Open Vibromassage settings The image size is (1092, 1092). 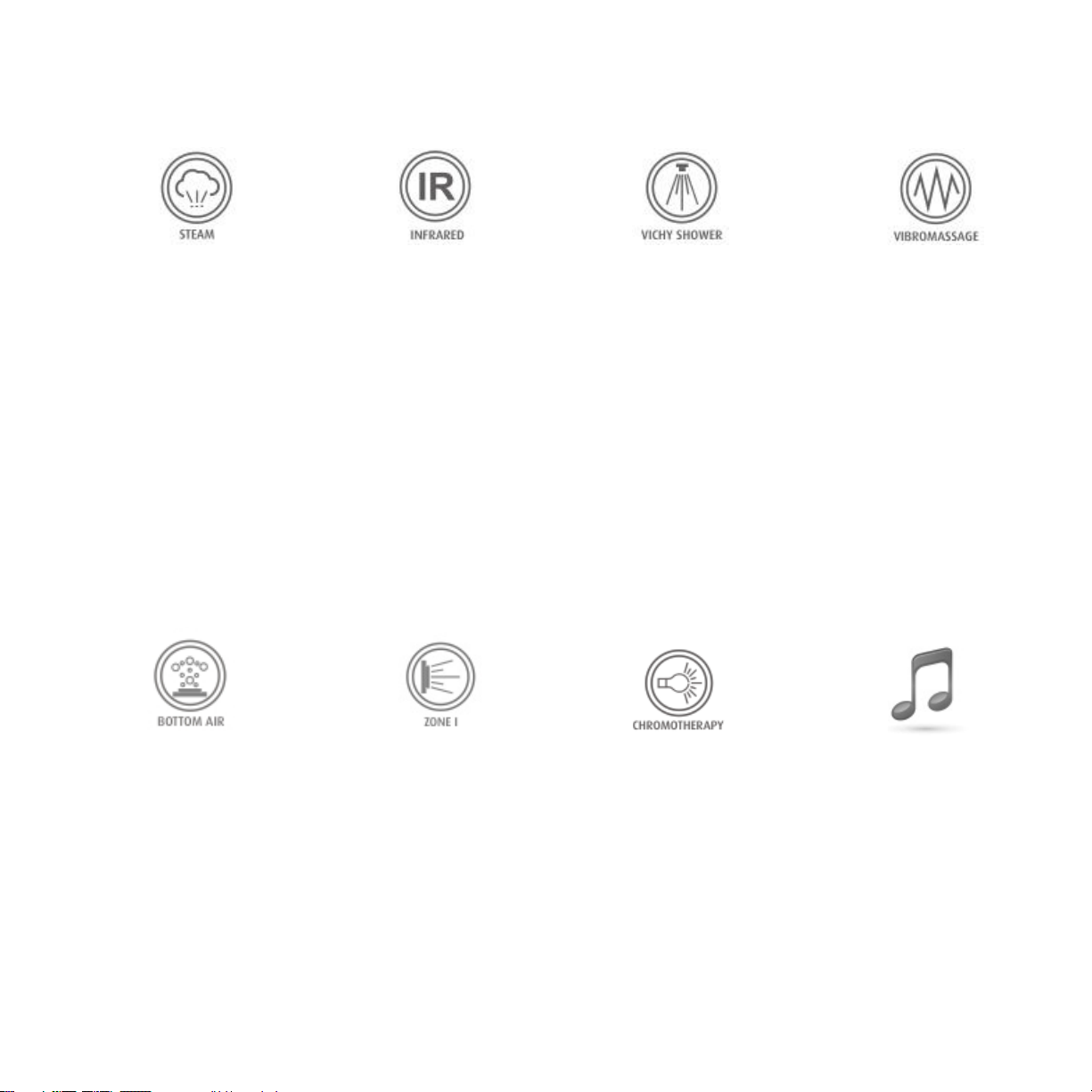coord(935,189)
